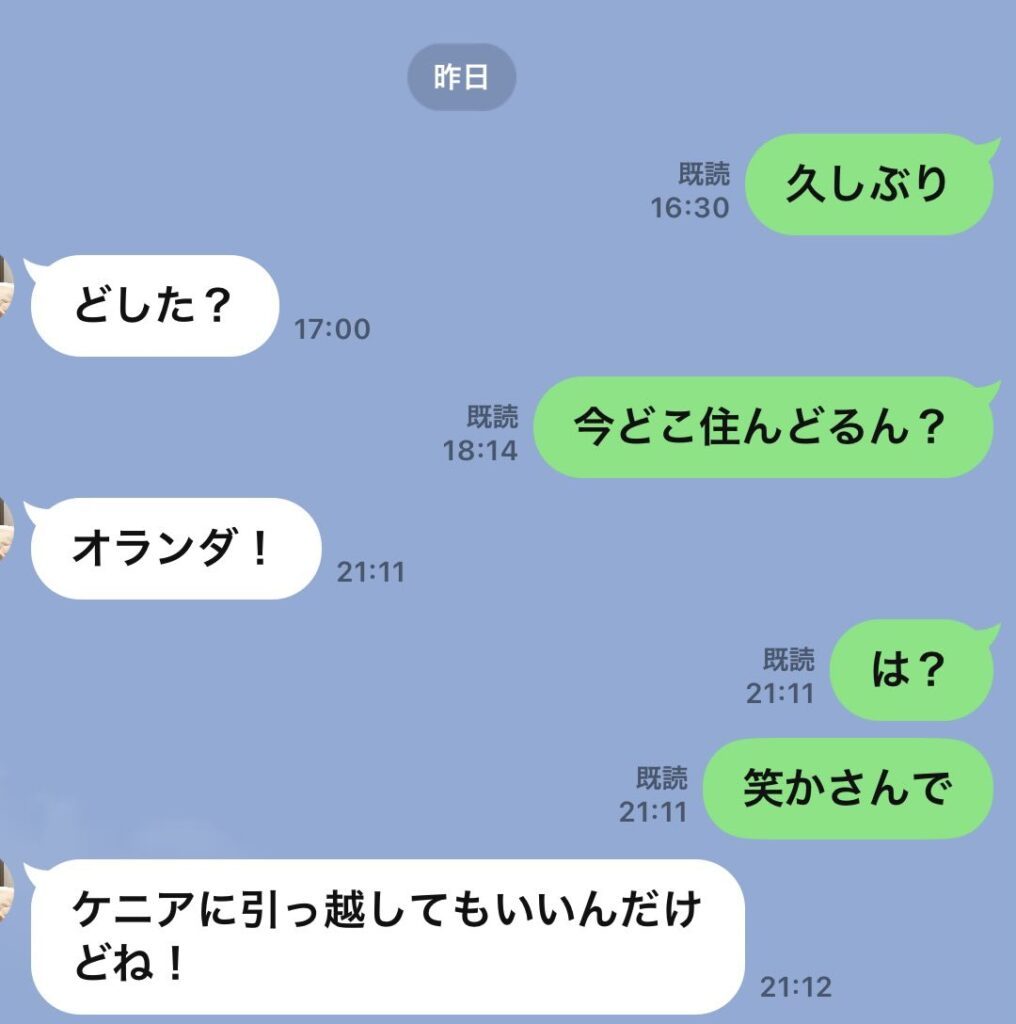1016x1024 pixels.
Task: Select the avatar next to the ケニア message
Action: tap(8, 885)
